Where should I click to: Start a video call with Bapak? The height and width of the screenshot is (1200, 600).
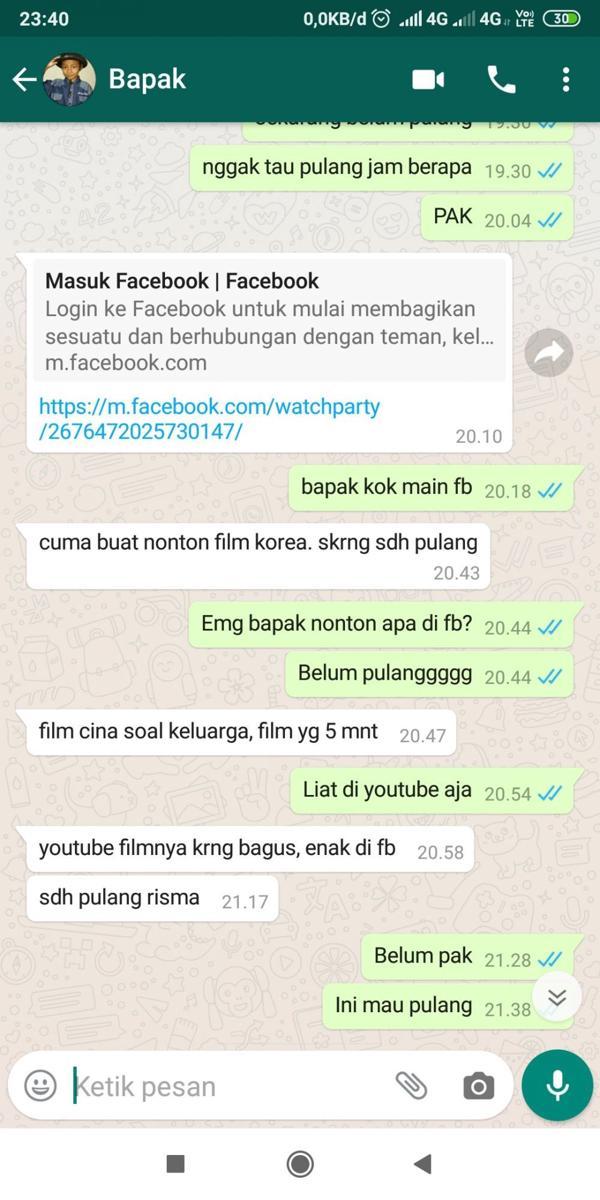point(428,80)
